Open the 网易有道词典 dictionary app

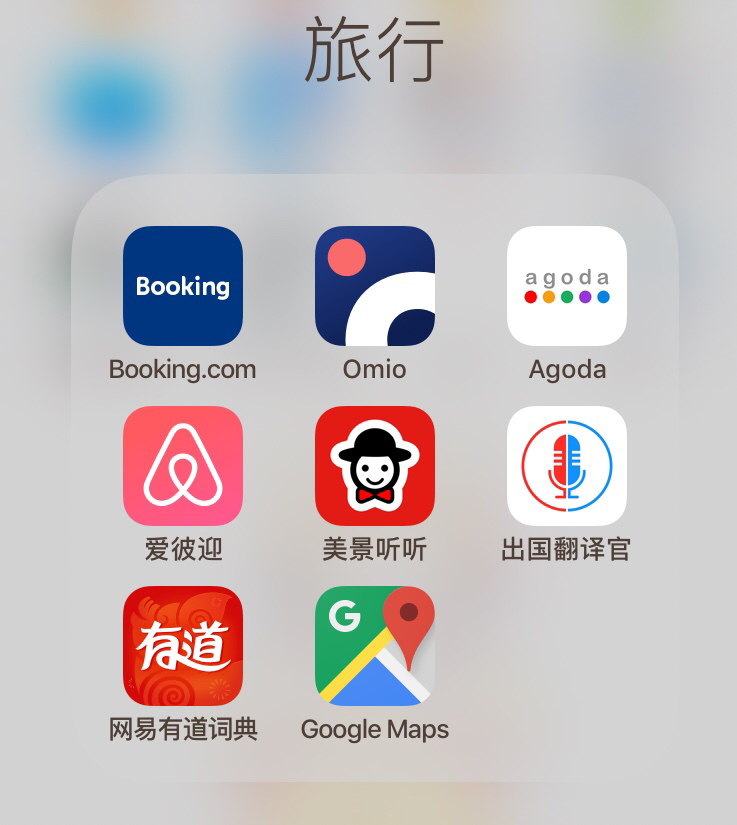pos(183,646)
